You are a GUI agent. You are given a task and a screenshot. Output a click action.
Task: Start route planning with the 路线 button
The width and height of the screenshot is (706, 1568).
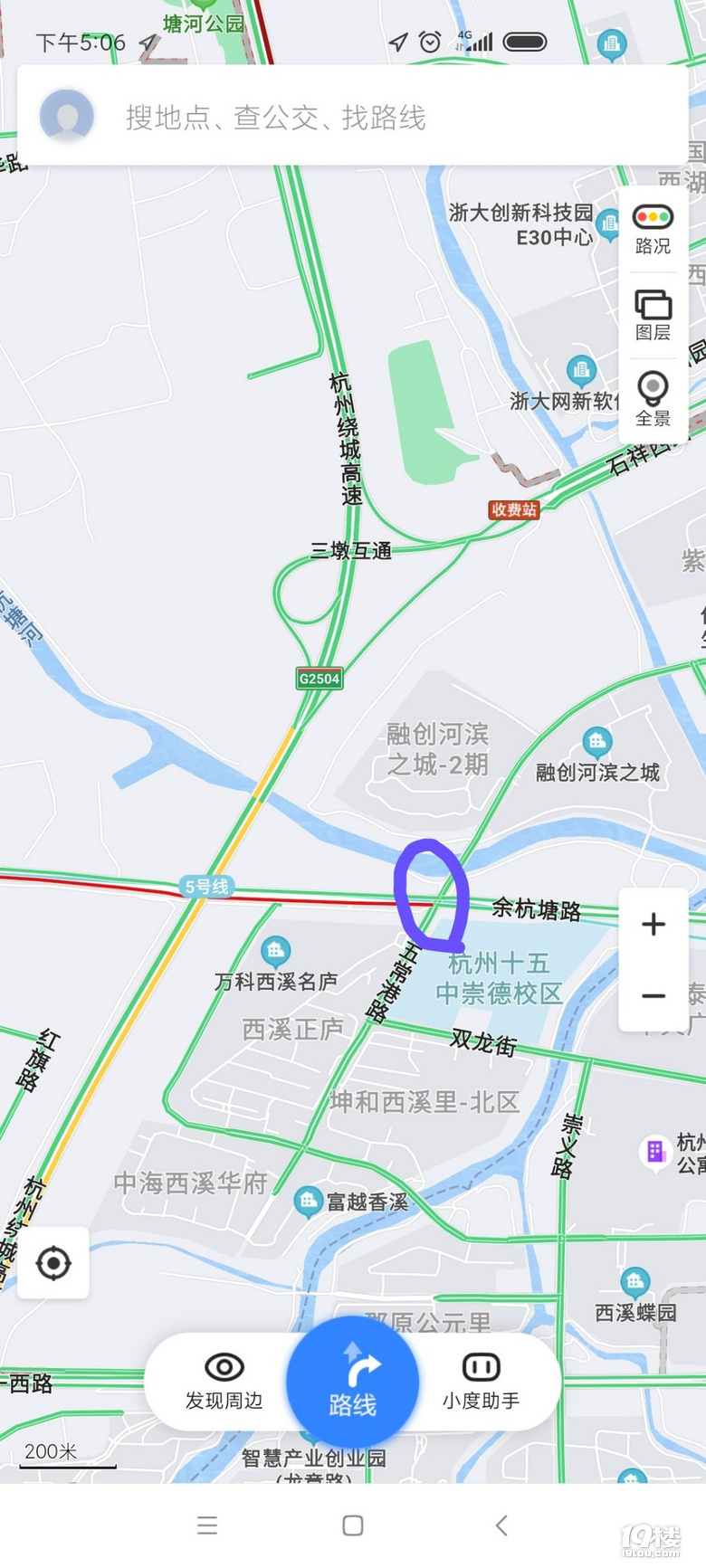[x=353, y=1382]
